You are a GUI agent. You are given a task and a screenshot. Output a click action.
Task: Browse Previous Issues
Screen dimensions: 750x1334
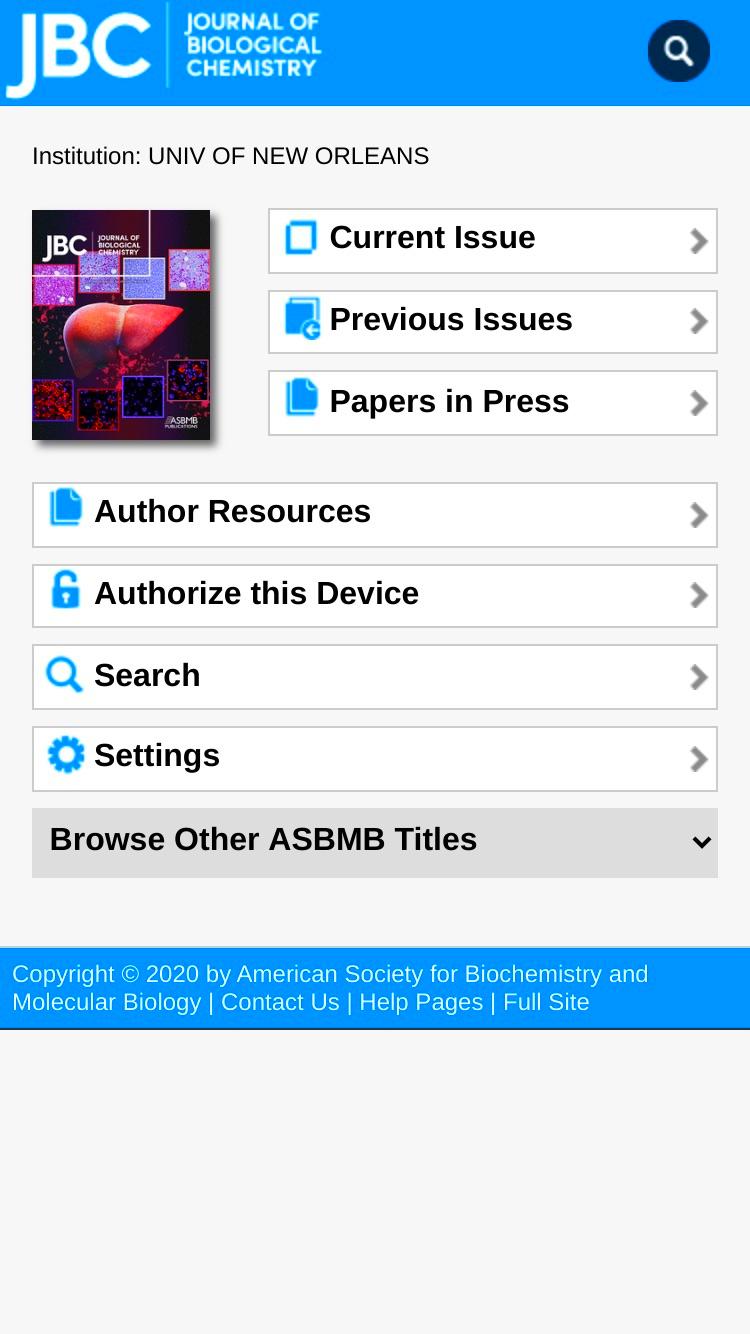[x=493, y=322]
